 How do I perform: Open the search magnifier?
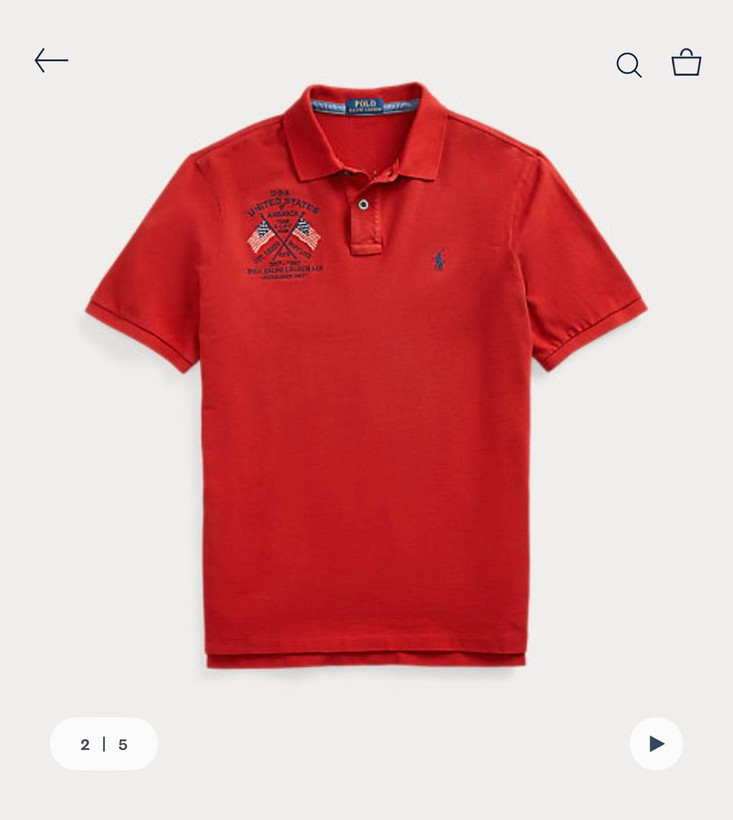point(628,65)
